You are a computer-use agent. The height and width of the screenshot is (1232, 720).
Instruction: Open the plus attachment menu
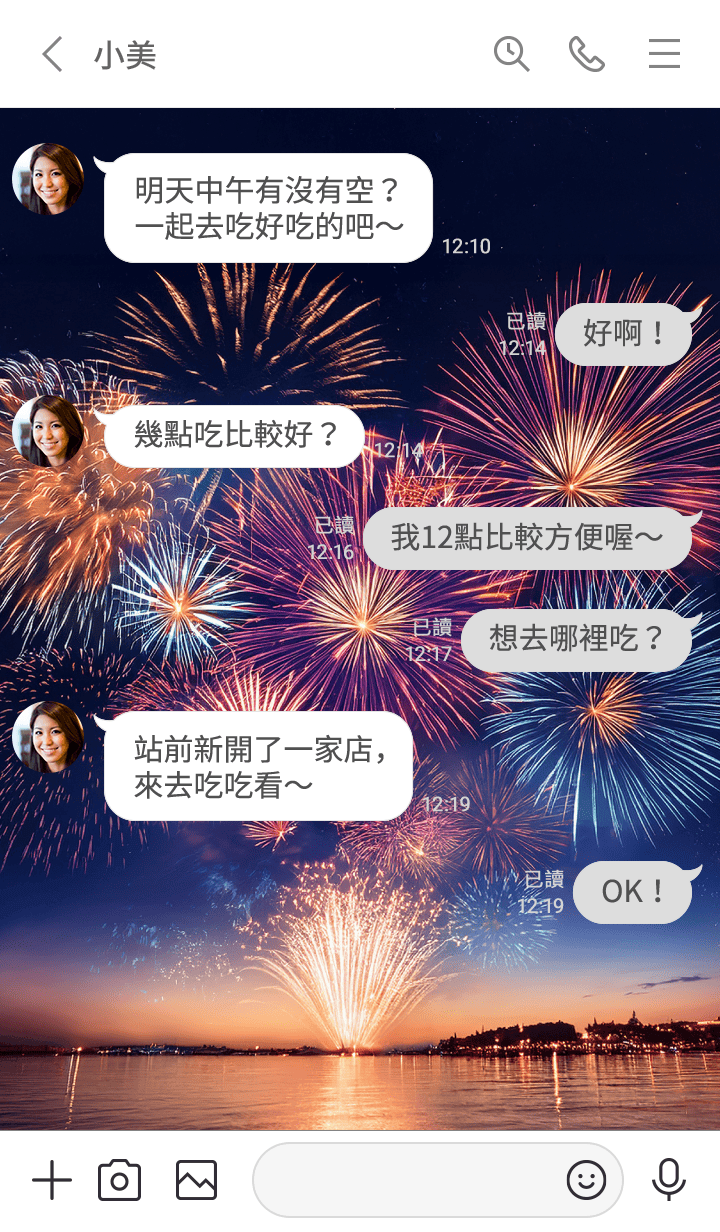click(52, 1181)
